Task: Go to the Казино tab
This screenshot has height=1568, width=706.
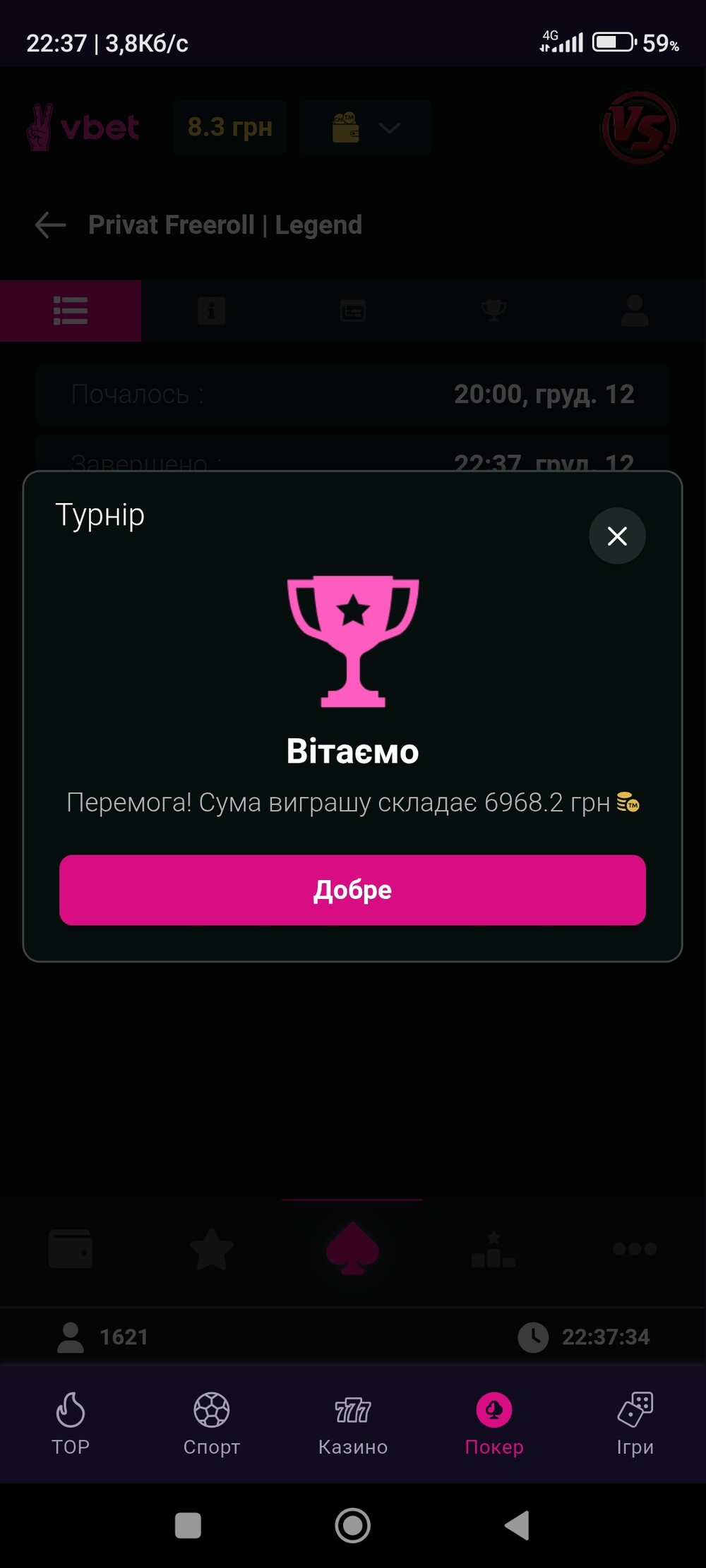Action: [x=353, y=1423]
